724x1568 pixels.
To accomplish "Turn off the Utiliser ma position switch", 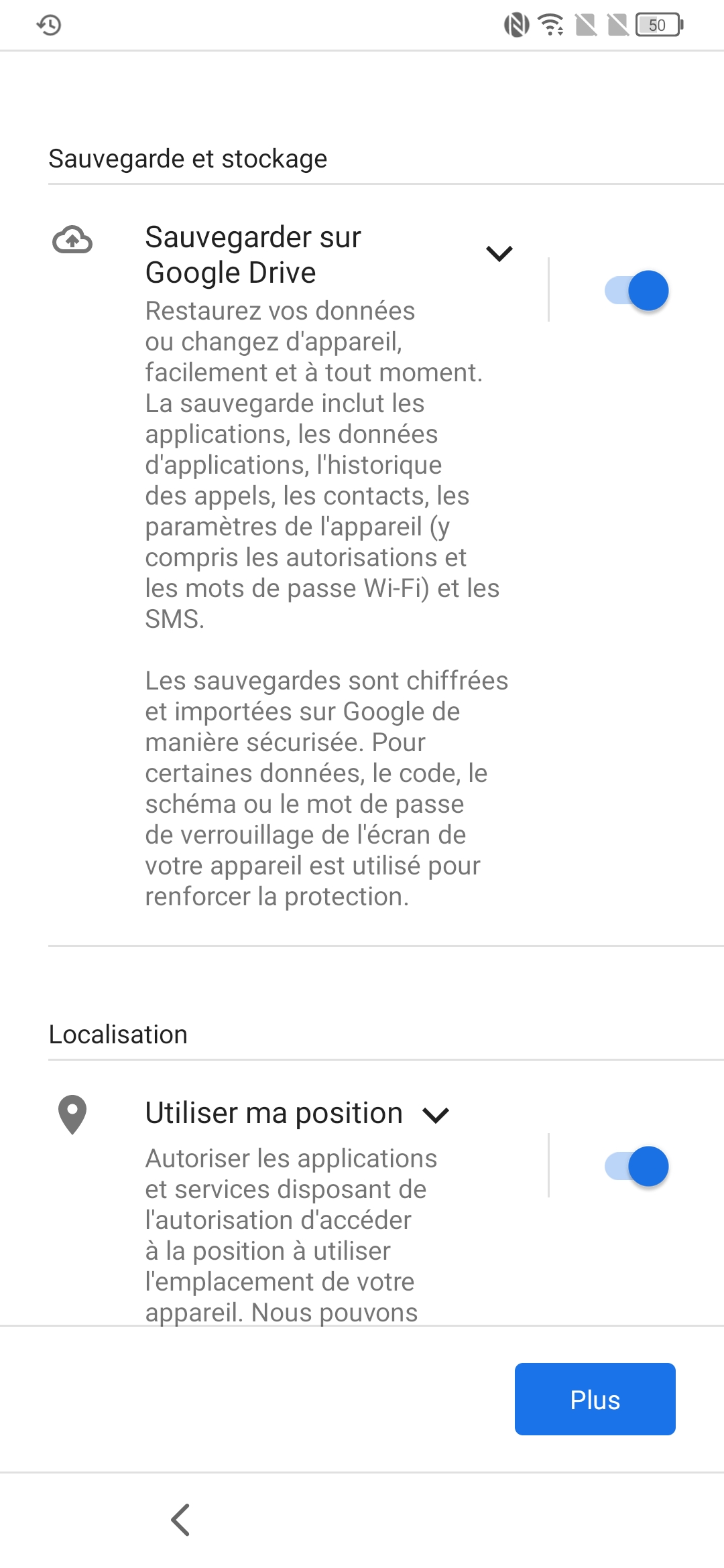I will click(x=637, y=1167).
